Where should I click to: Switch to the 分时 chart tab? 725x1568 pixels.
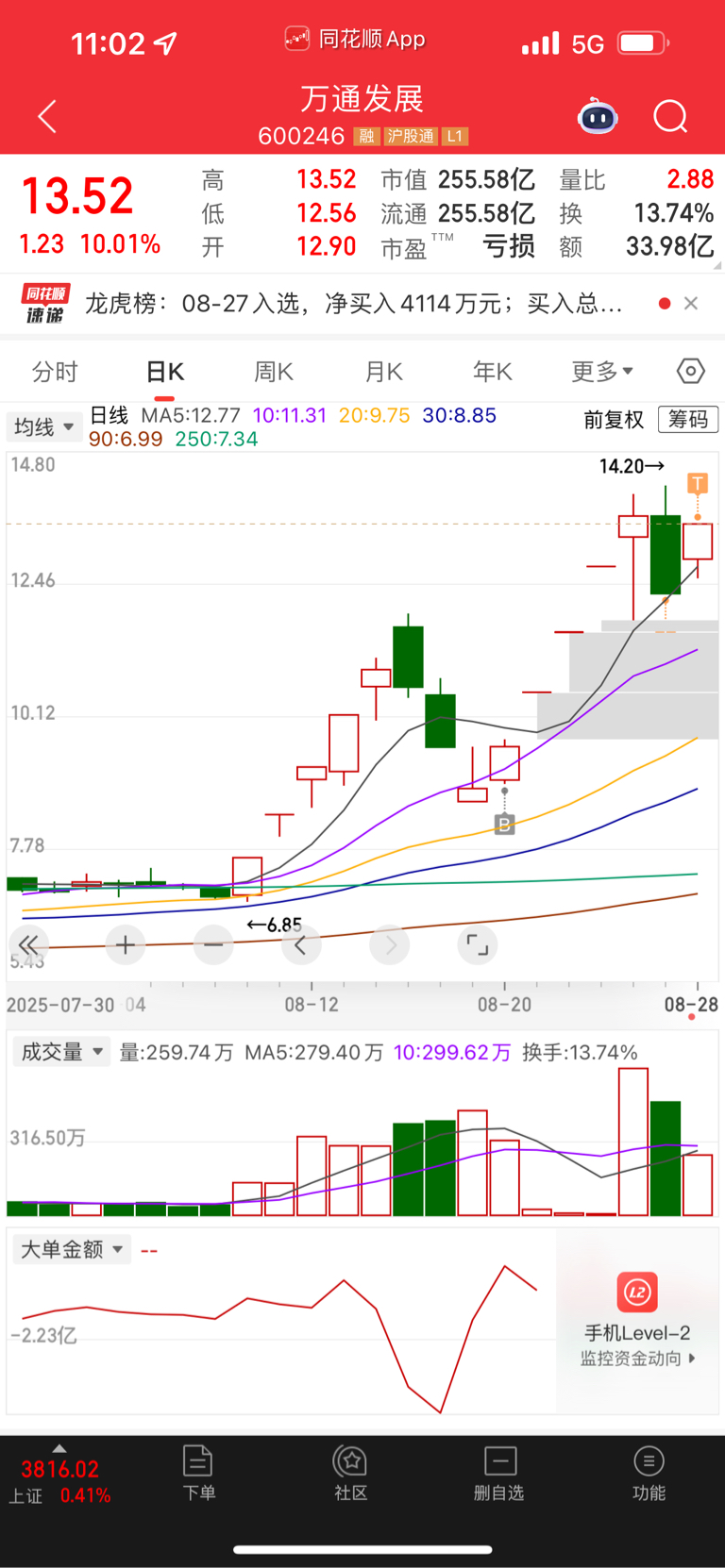point(55,372)
